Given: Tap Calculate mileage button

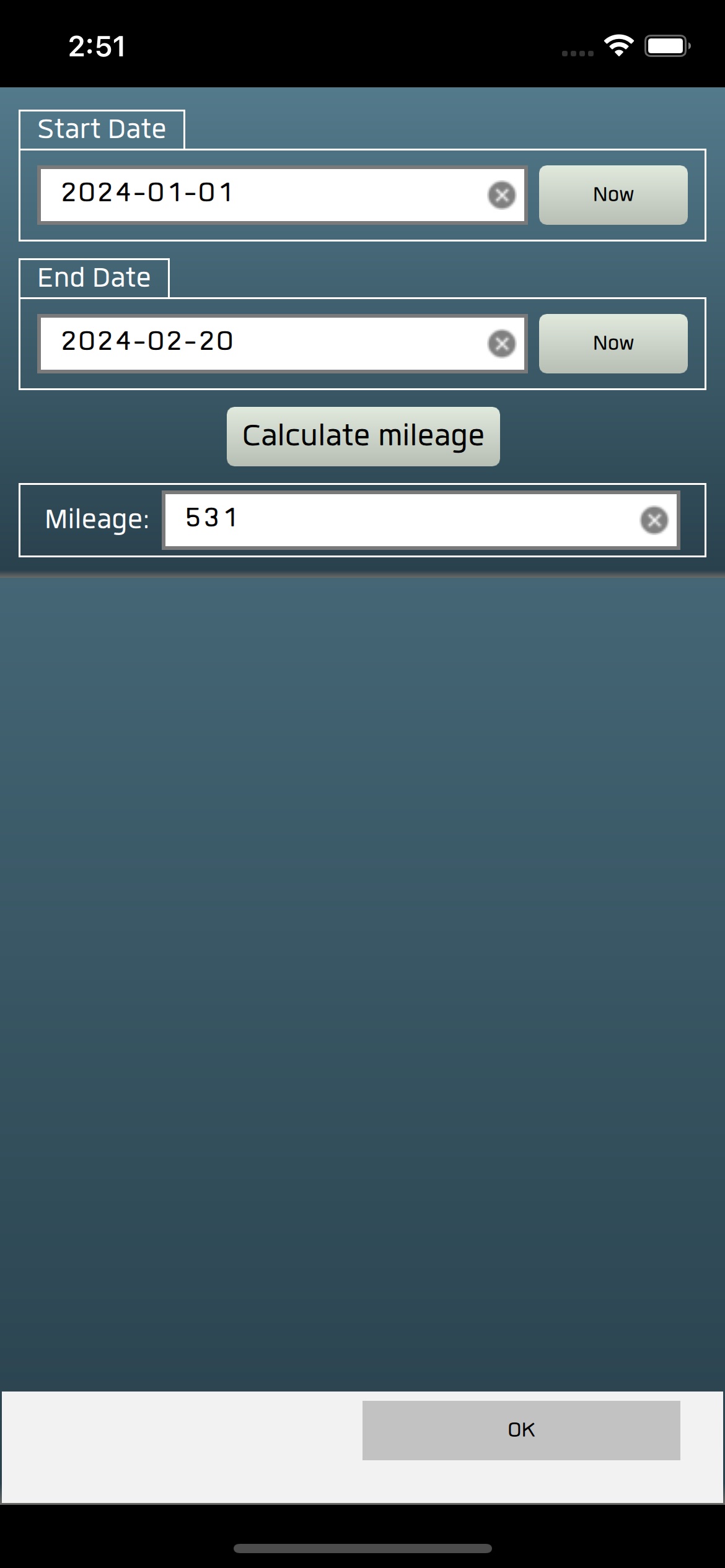Looking at the screenshot, I should click(363, 436).
